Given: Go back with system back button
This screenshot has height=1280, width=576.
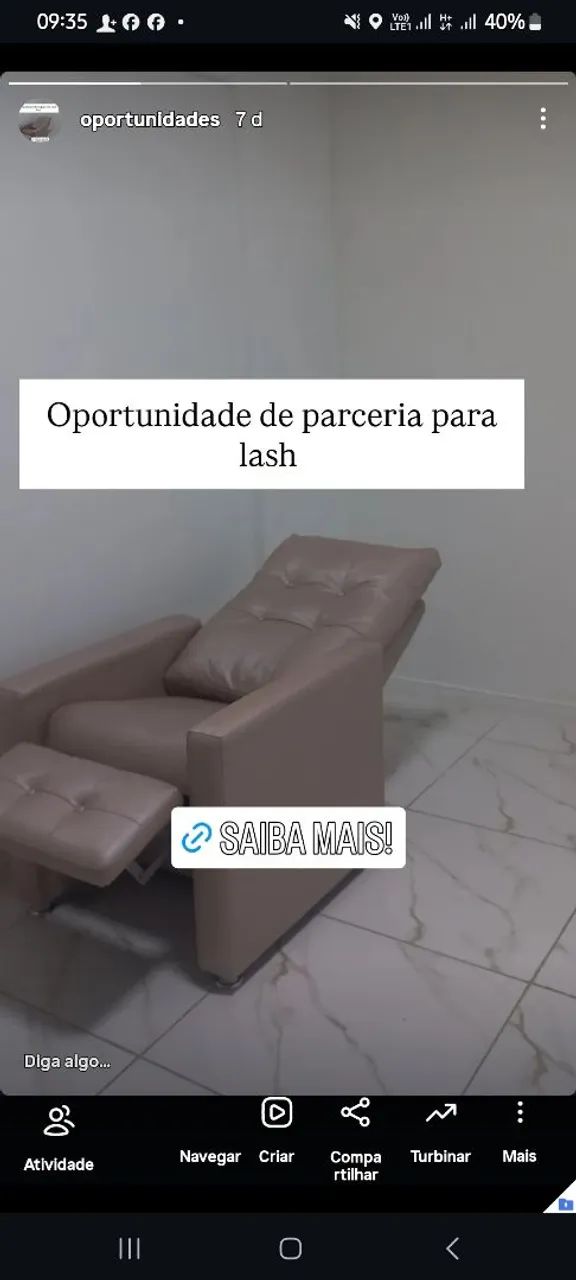Looking at the screenshot, I should coord(452,1247).
